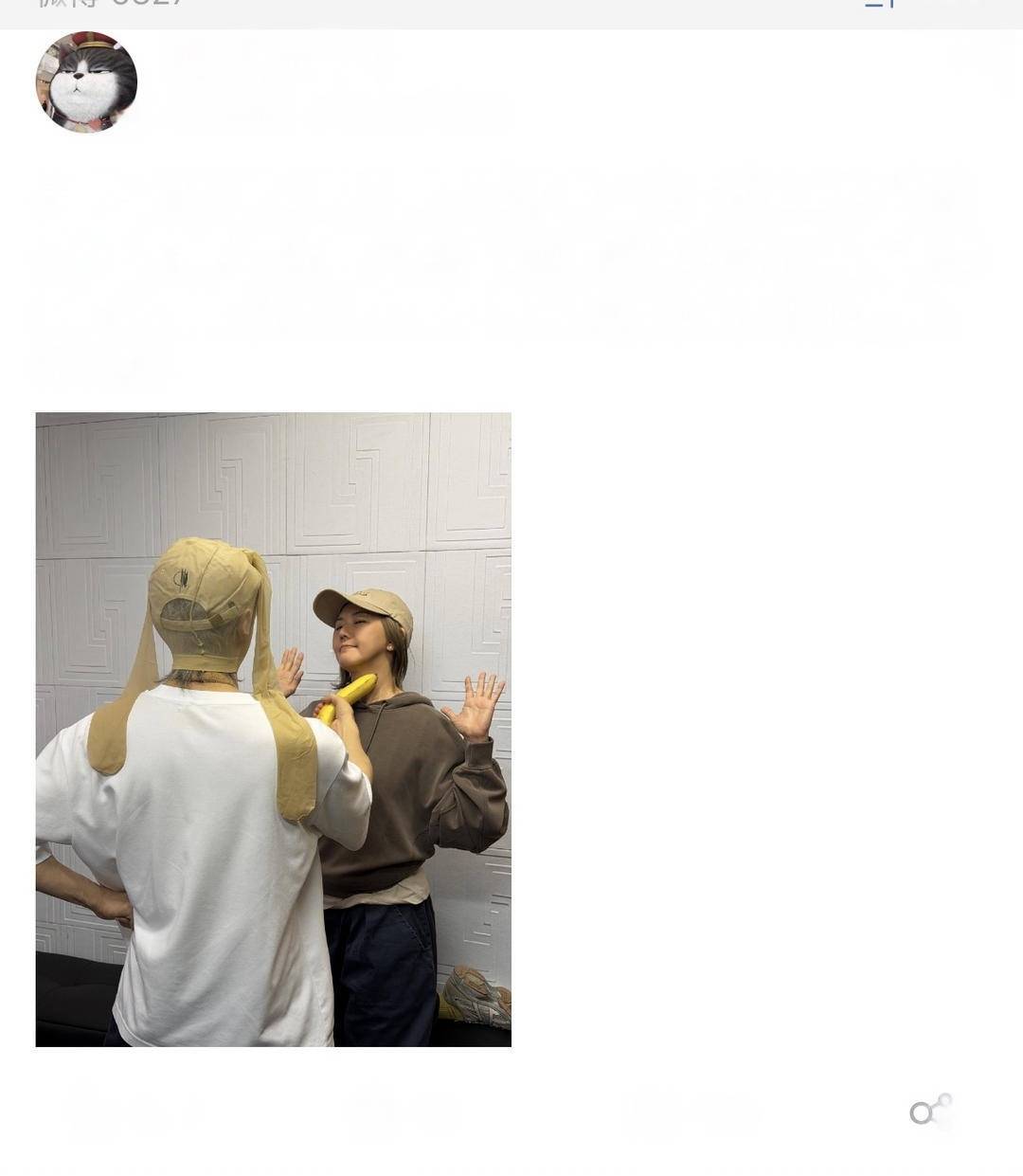Open the poster's cat avatar profile

tap(86, 82)
